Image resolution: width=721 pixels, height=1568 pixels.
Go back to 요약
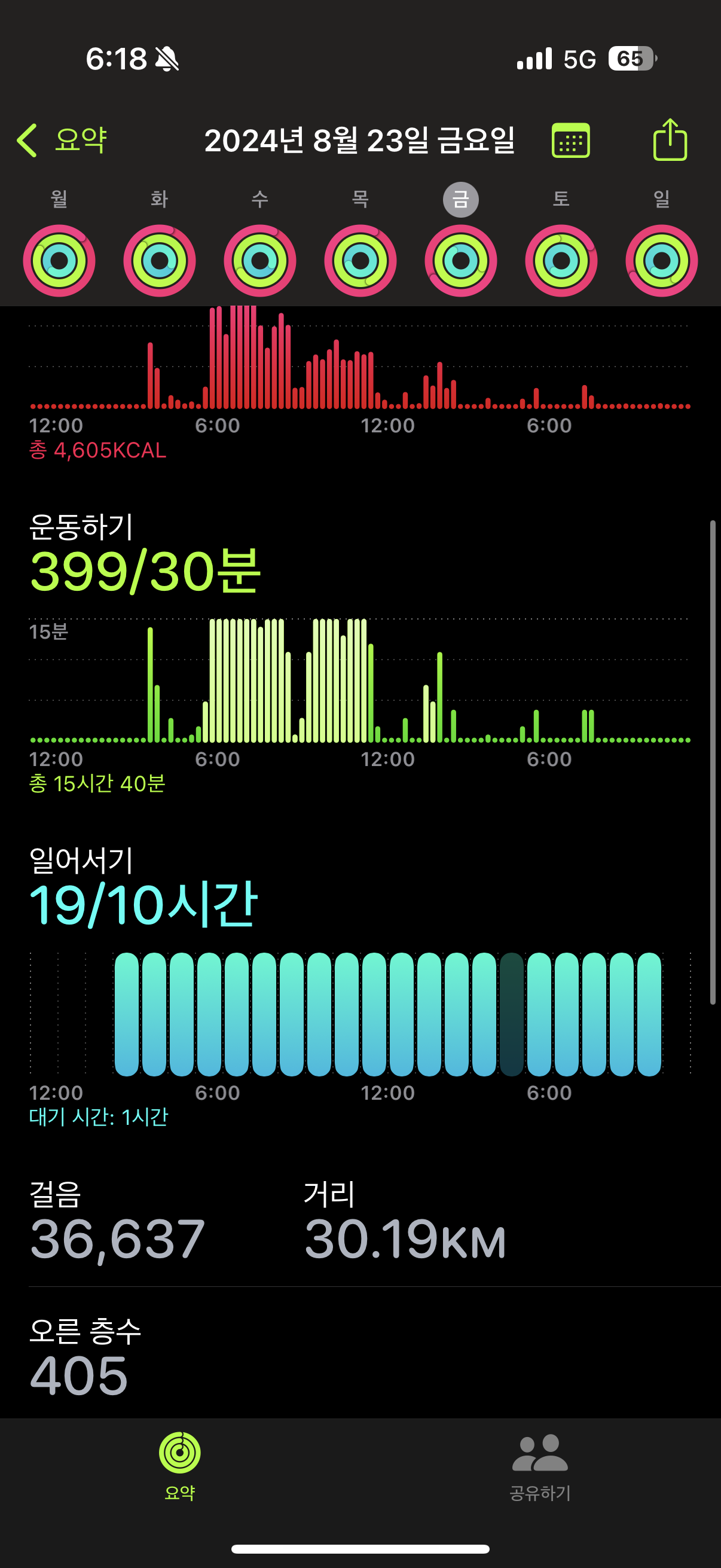point(62,140)
